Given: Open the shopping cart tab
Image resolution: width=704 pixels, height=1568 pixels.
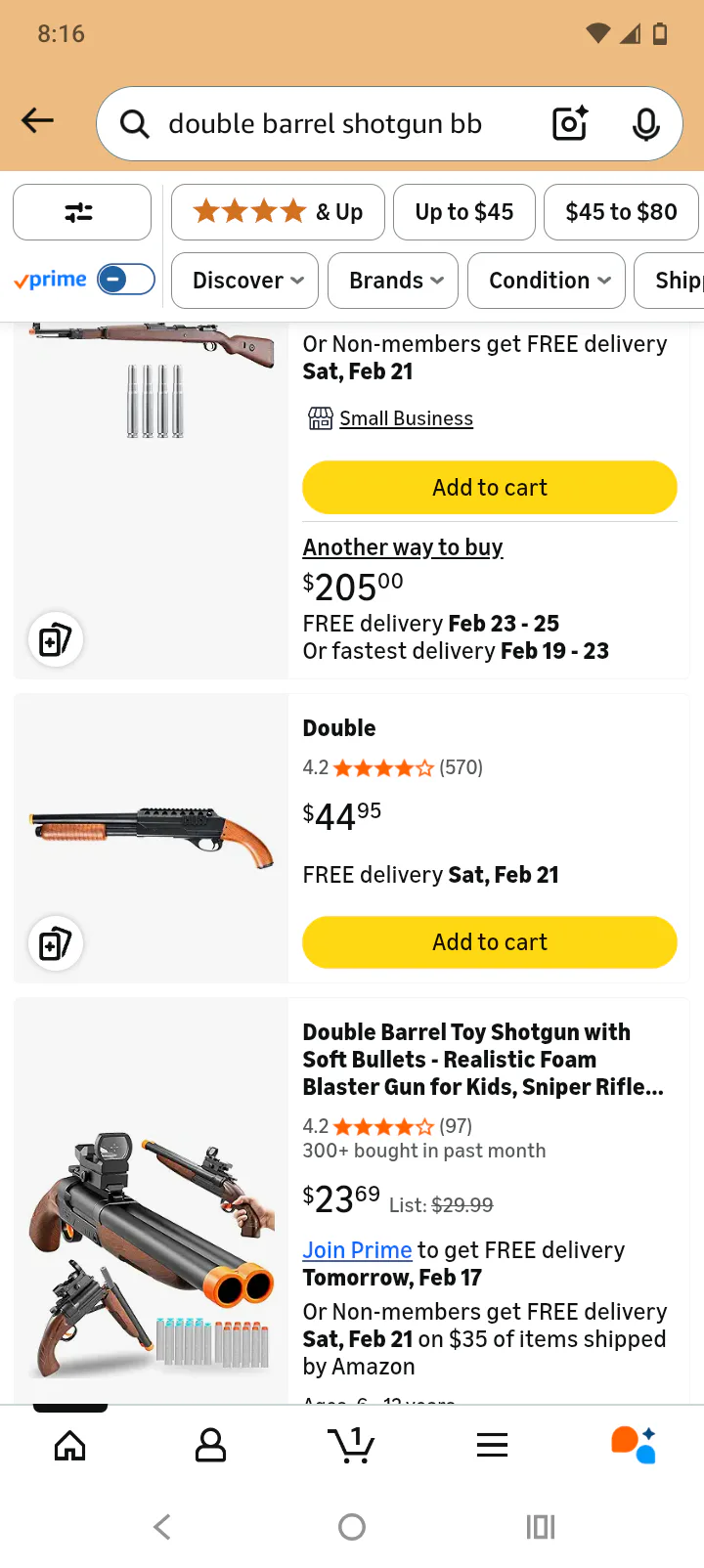Looking at the screenshot, I should [351, 1445].
